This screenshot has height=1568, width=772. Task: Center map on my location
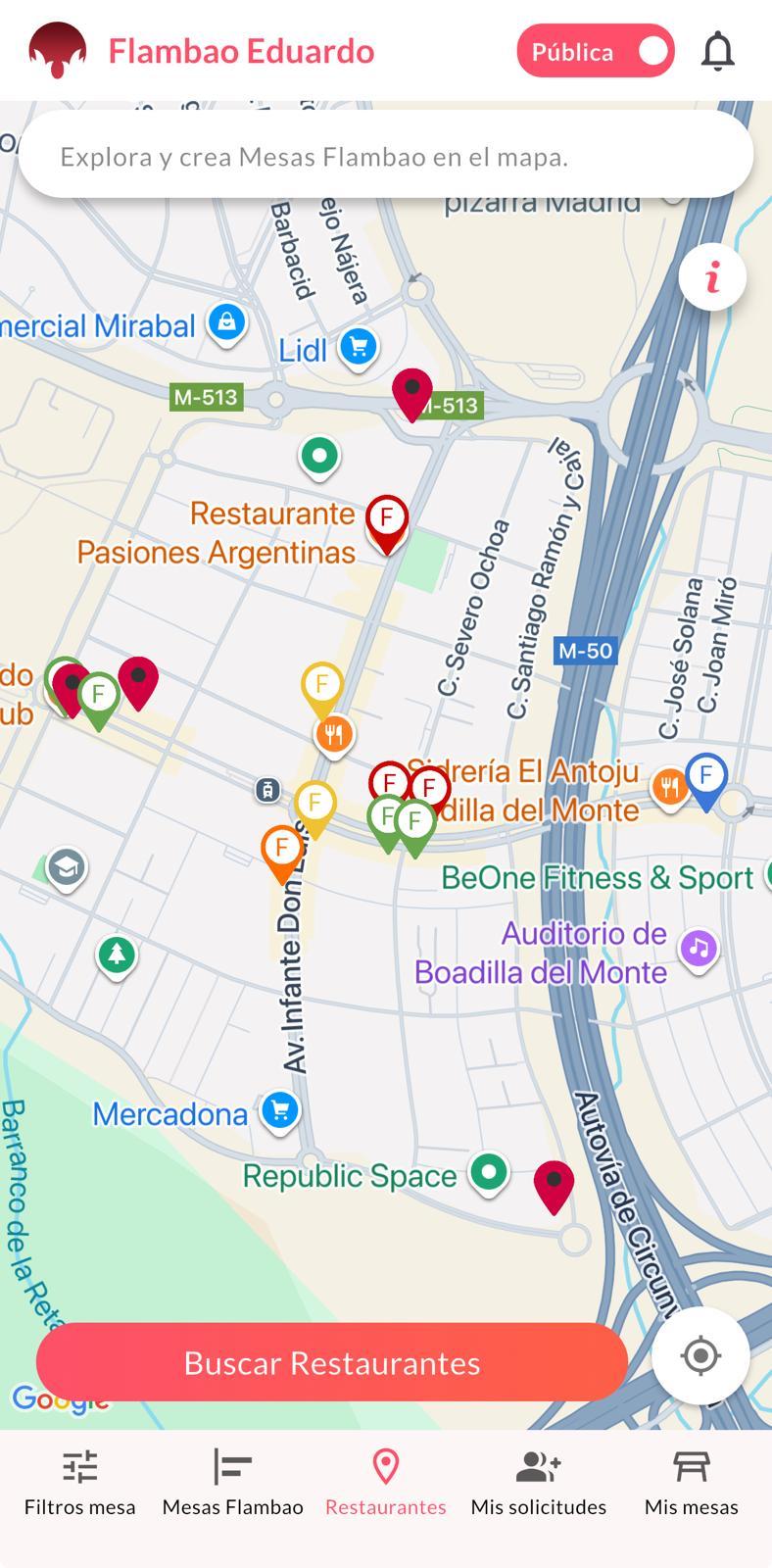(700, 1356)
